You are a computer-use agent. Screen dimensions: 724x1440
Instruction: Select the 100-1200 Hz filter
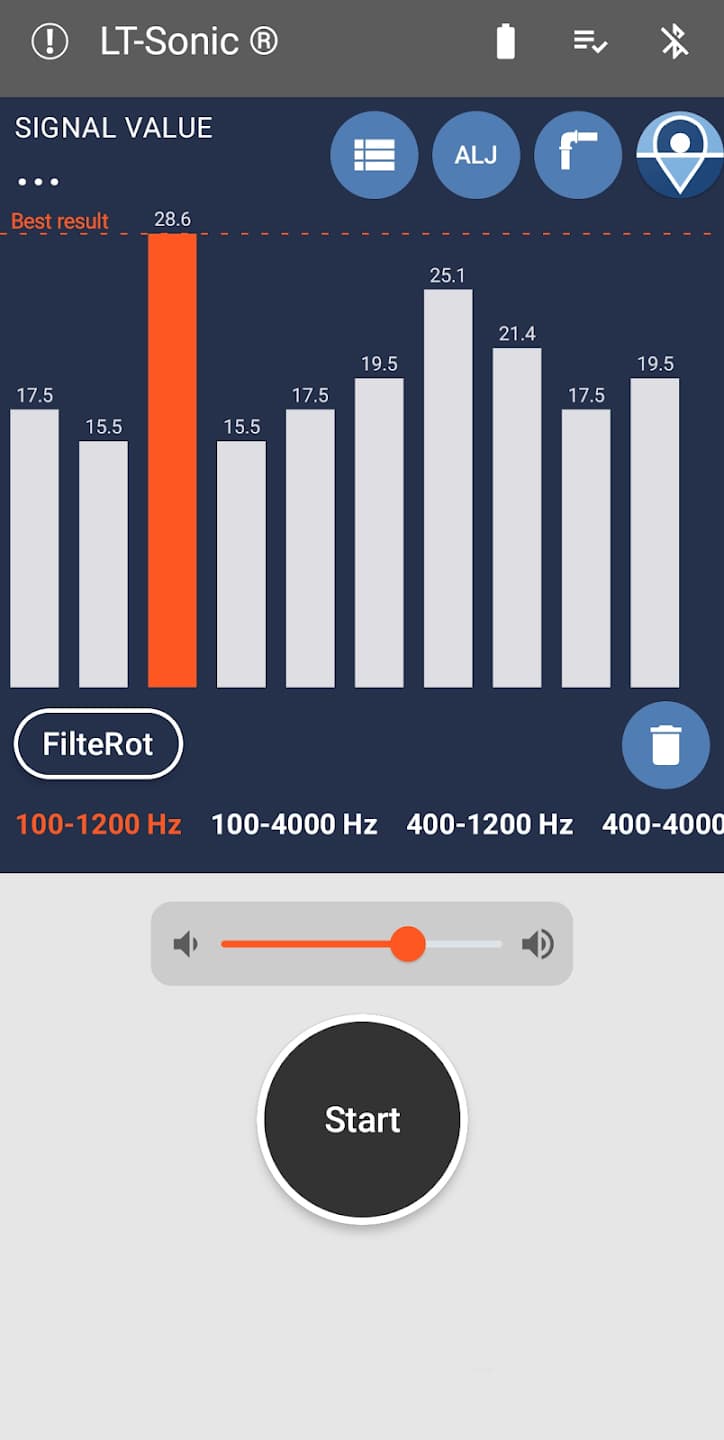98,825
